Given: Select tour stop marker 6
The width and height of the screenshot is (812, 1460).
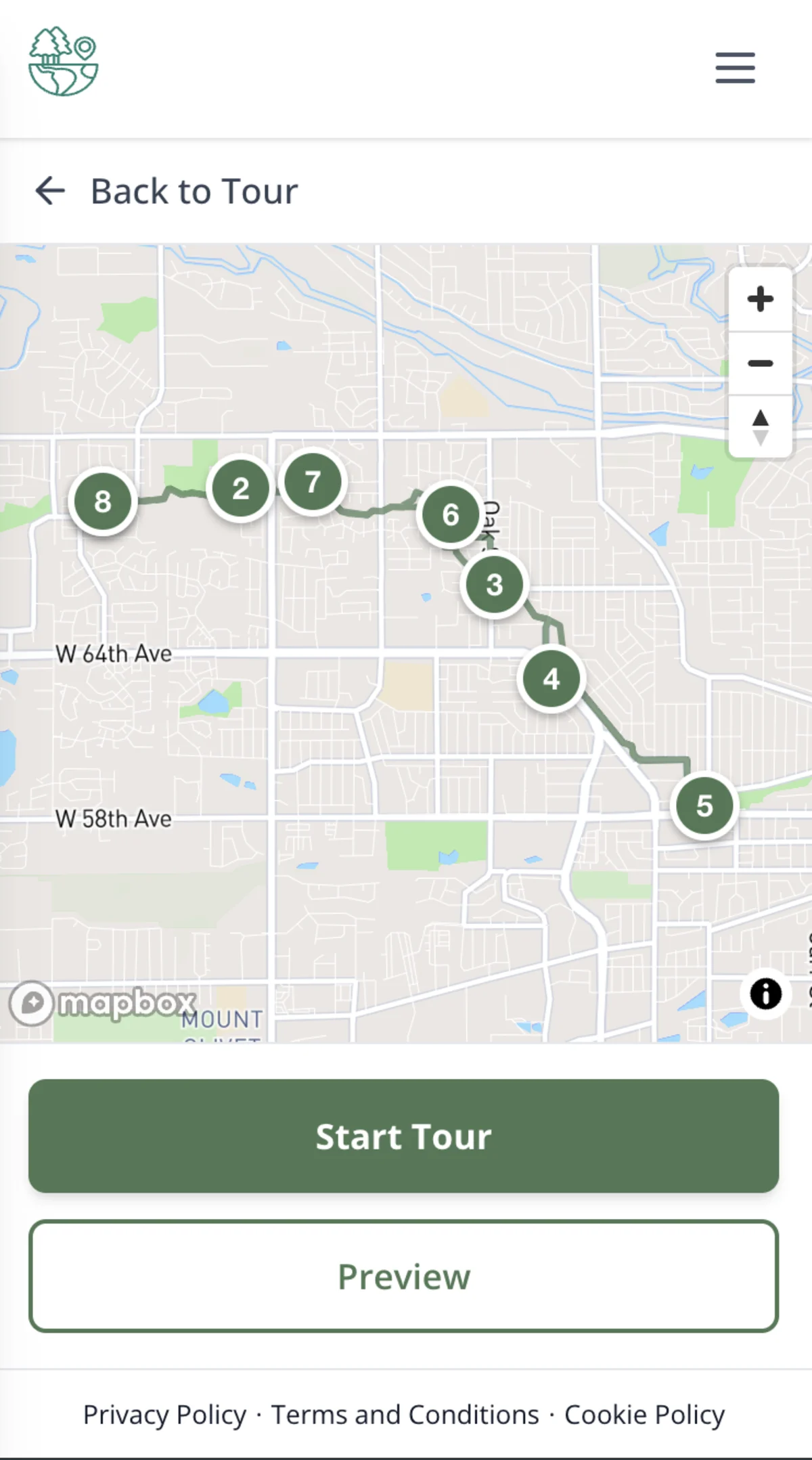Looking at the screenshot, I should pos(451,515).
